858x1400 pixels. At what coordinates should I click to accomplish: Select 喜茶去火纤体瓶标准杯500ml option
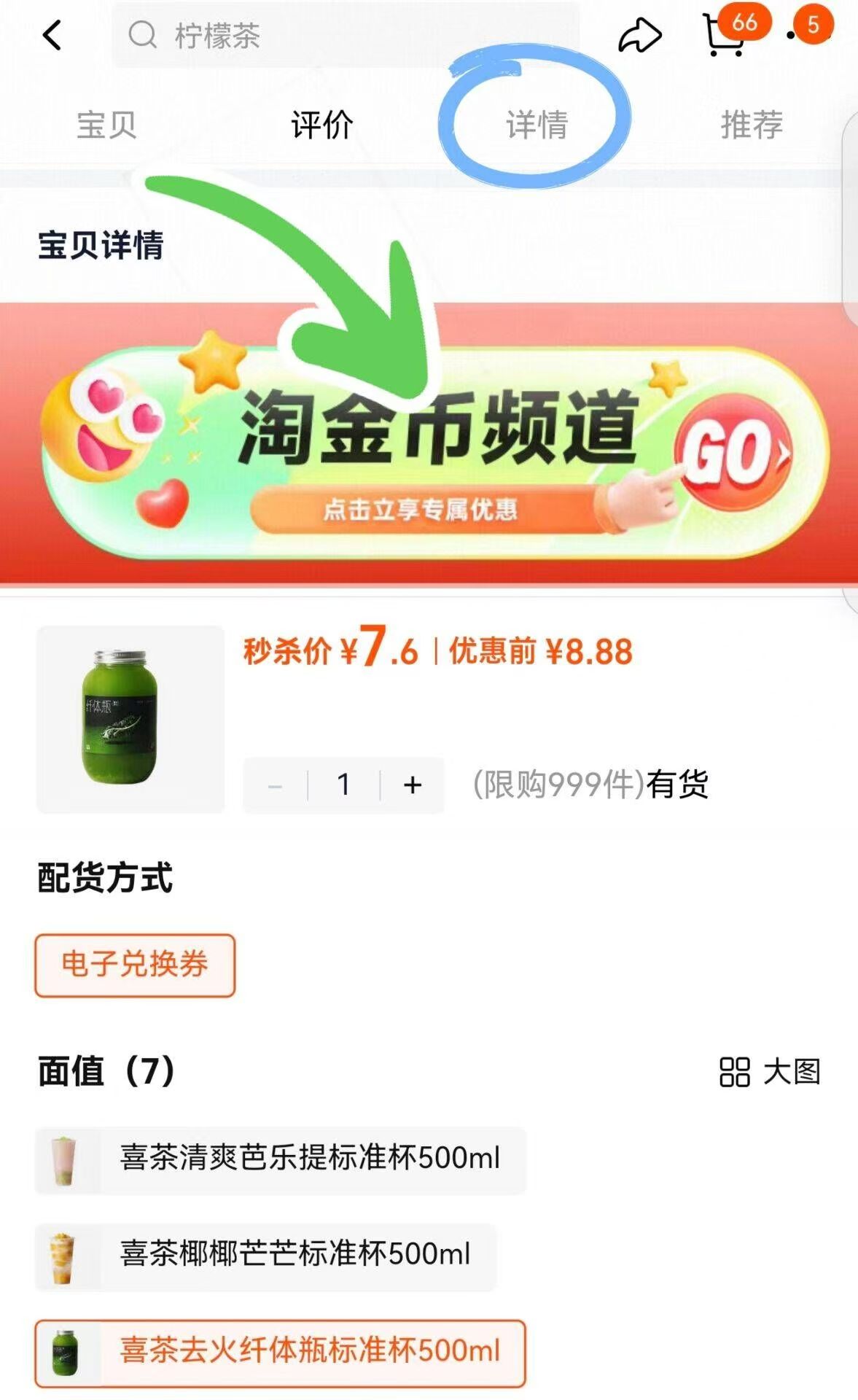tap(284, 1351)
